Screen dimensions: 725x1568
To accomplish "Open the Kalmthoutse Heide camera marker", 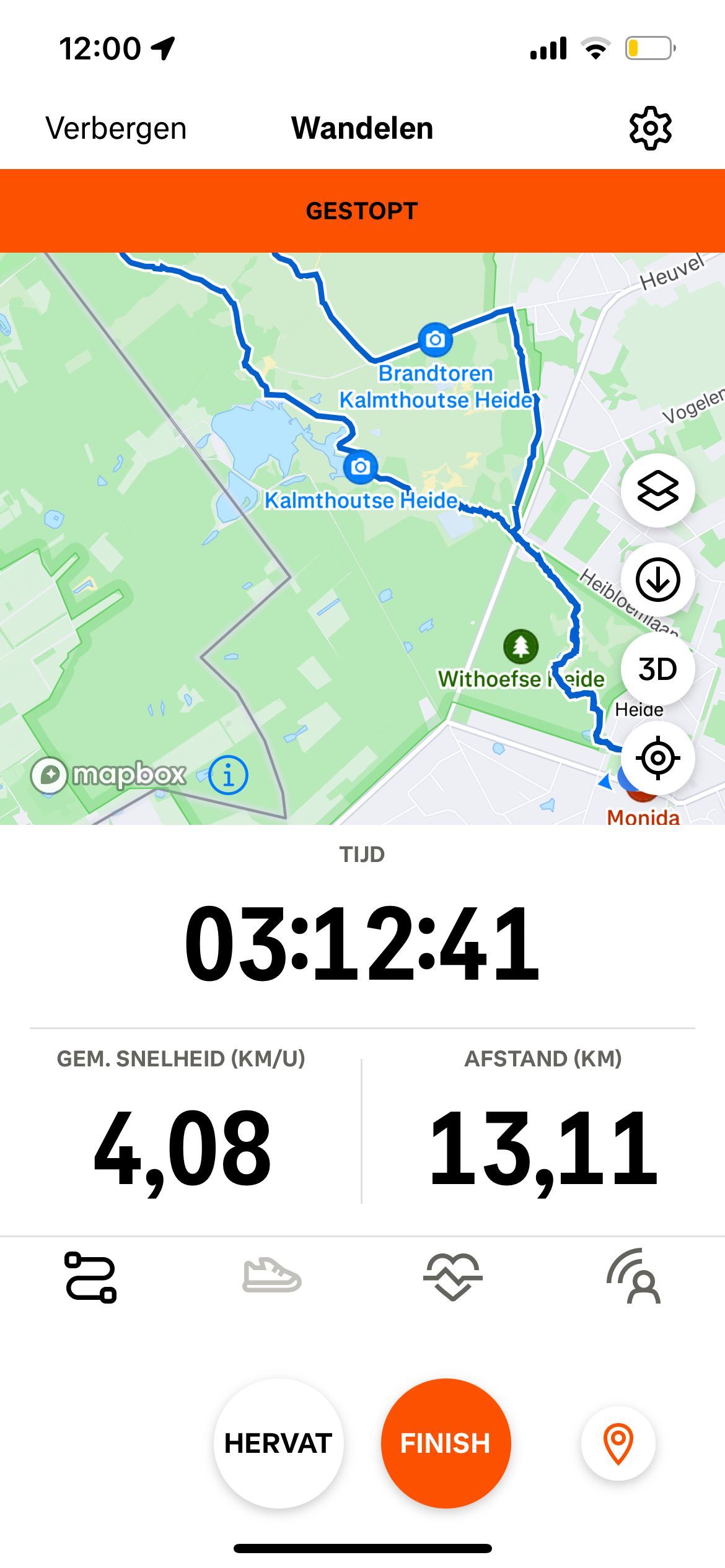I will 360,466.
